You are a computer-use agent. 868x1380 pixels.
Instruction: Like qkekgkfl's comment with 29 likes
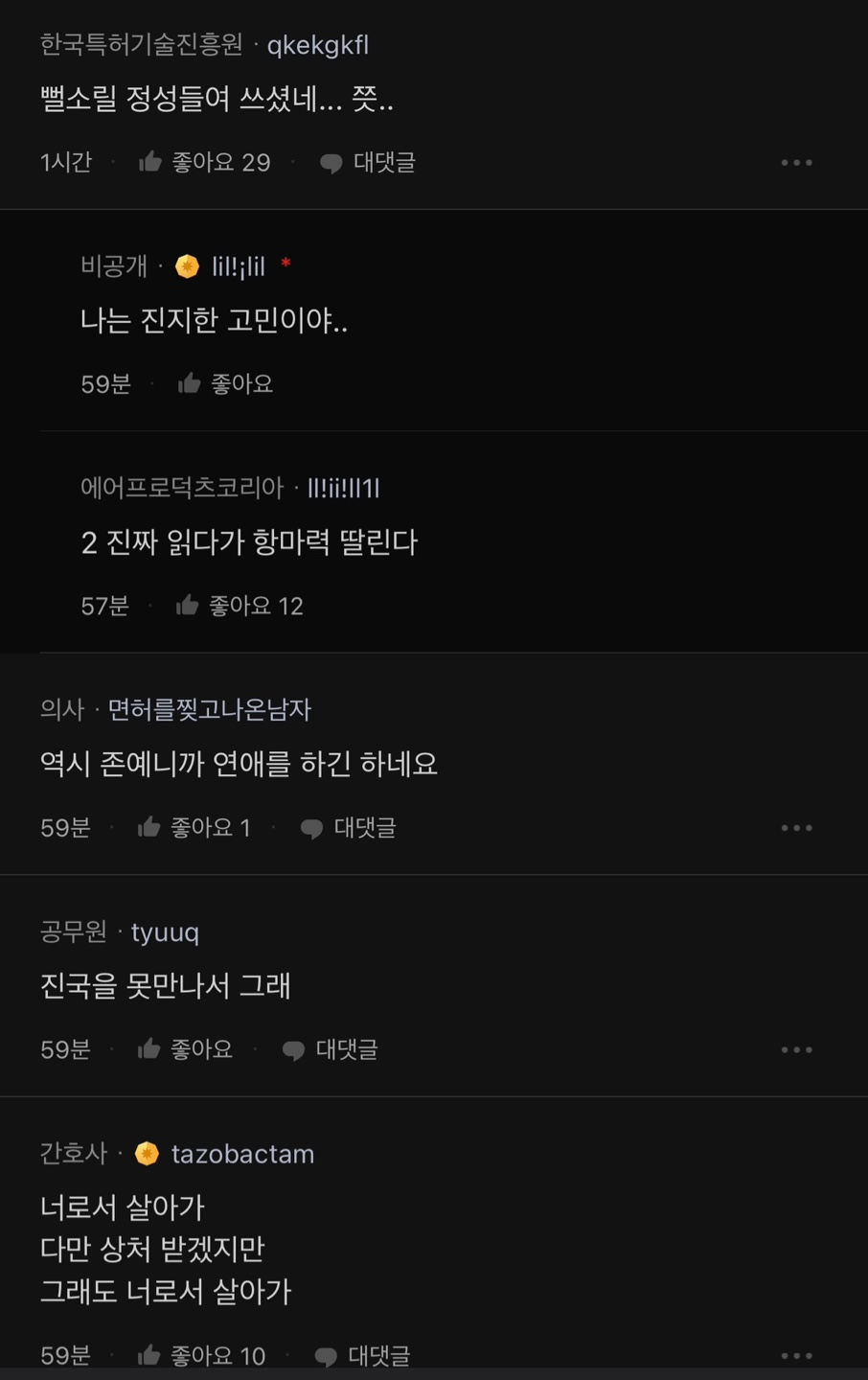point(203,162)
